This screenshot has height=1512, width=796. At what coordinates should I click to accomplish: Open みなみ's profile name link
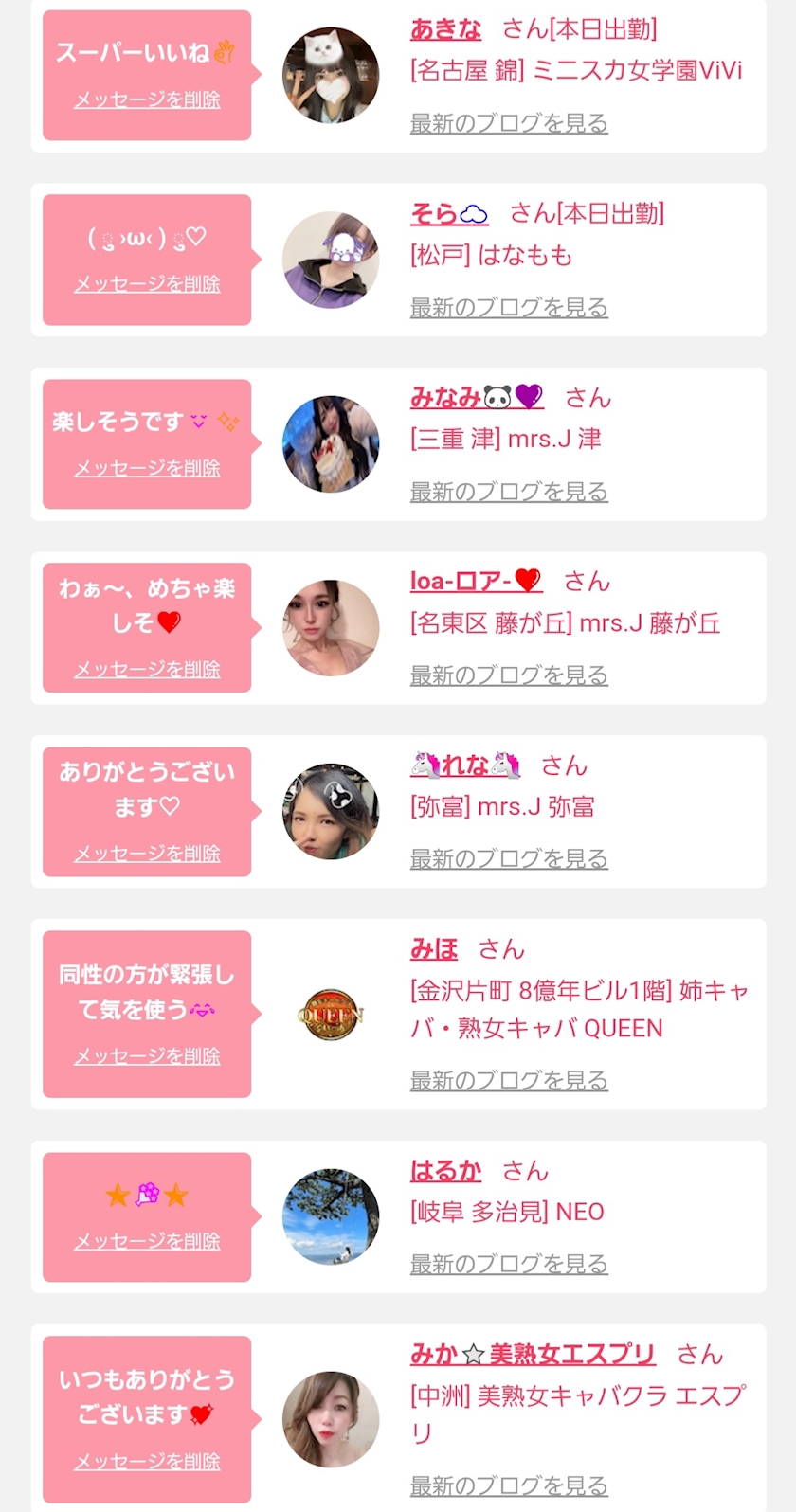477,398
